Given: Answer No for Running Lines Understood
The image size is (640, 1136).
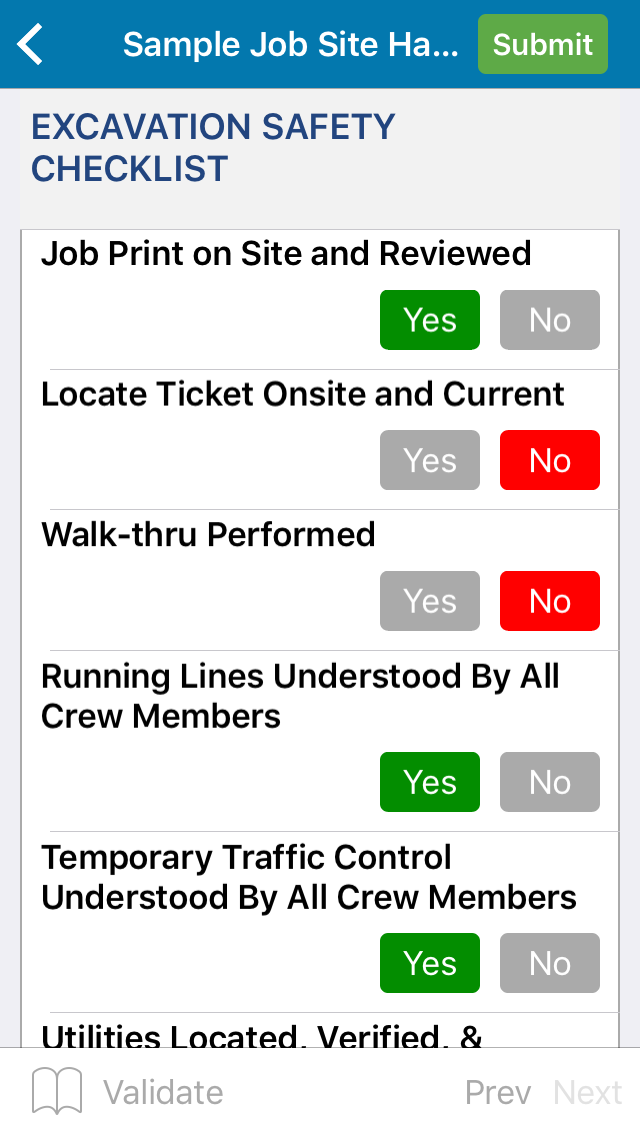Looking at the screenshot, I should pos(550,782).
